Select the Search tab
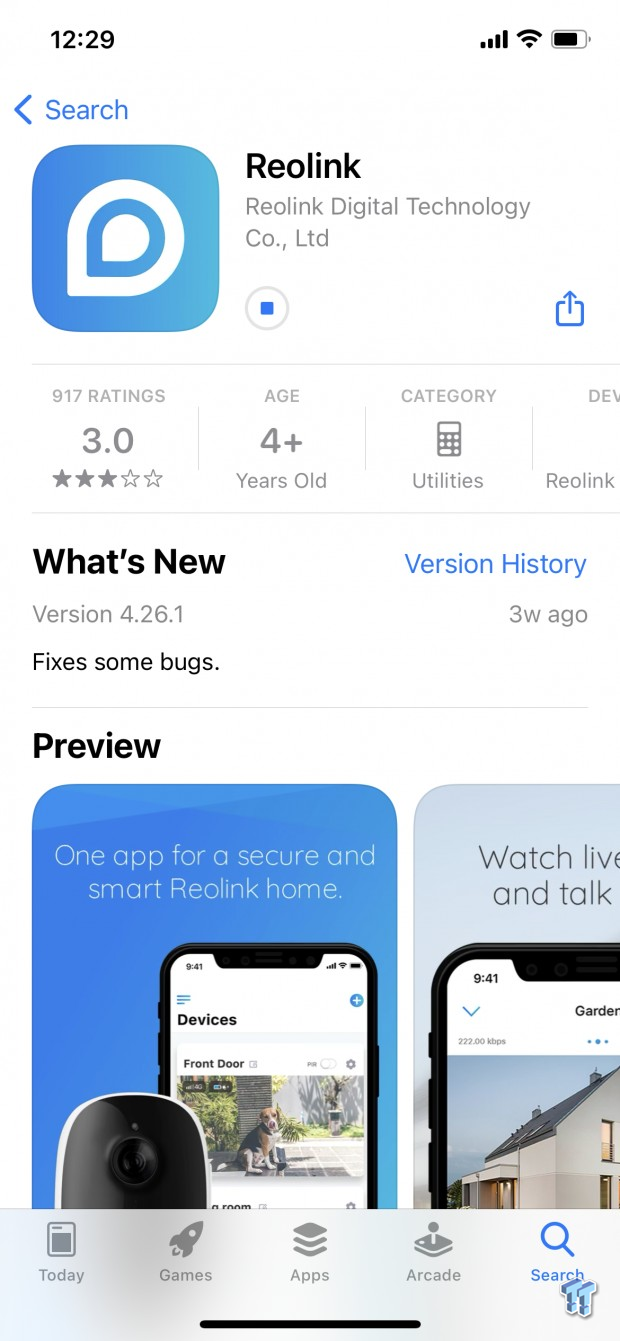The width and height of the screenshot is (620, 1341). pos(557,1252)
